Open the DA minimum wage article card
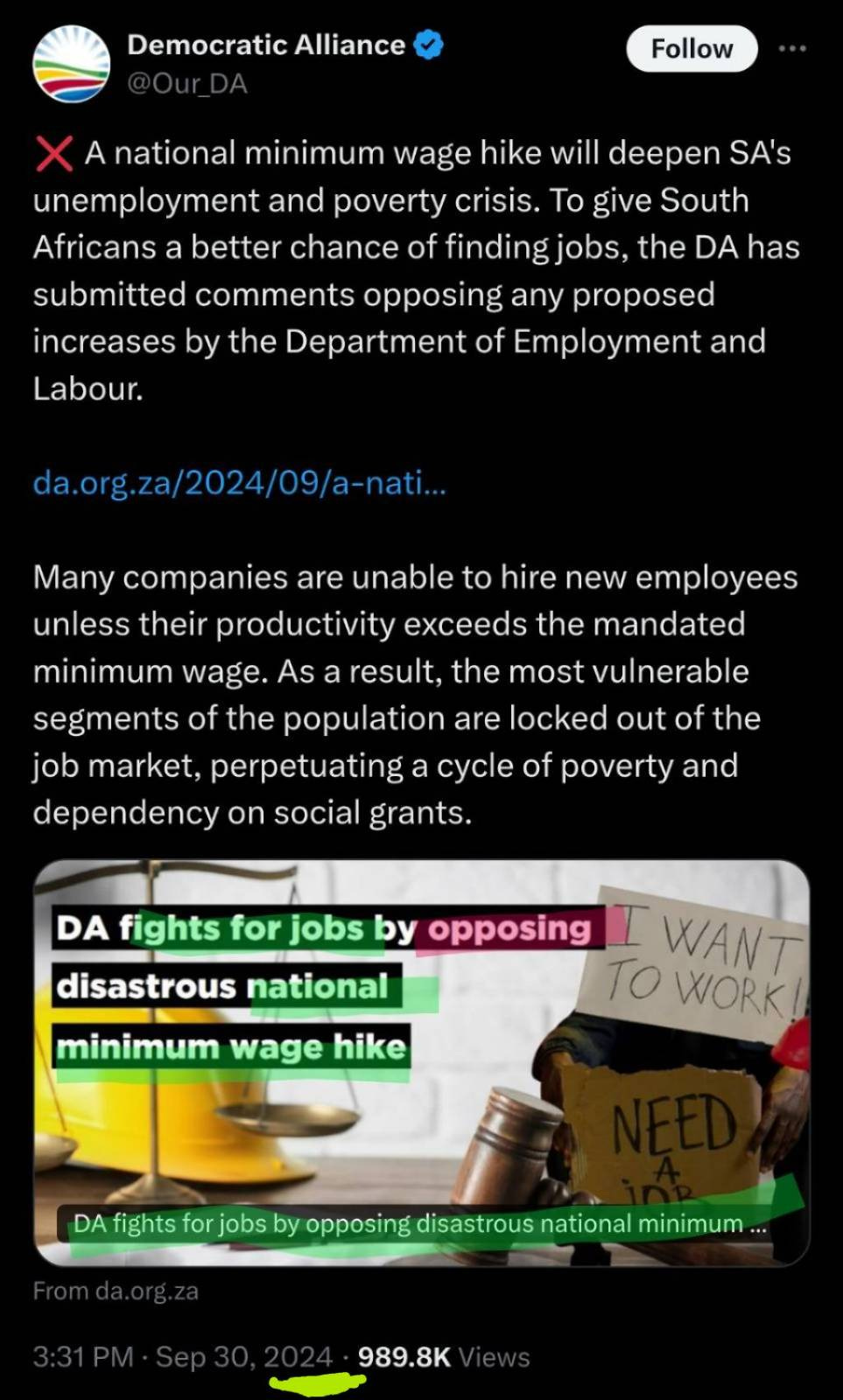This screenshot has height=1400, width=843. (421, 1062)
